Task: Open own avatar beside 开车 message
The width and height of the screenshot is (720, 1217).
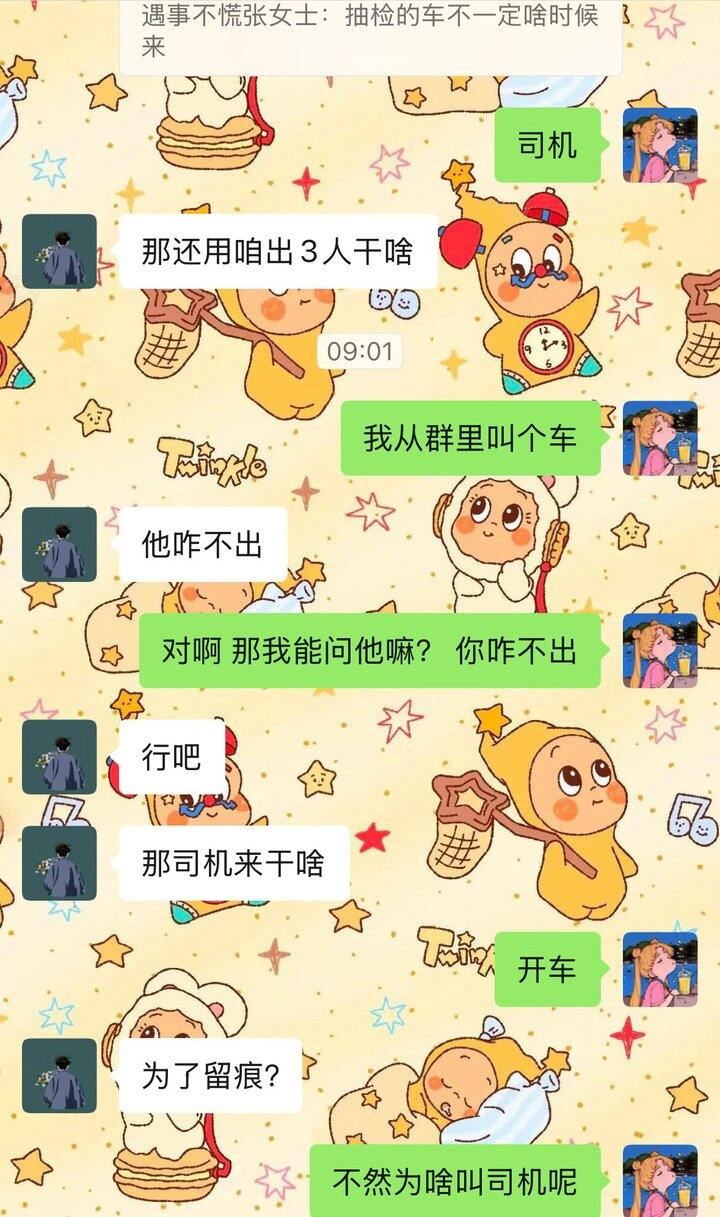Action: 660,969
